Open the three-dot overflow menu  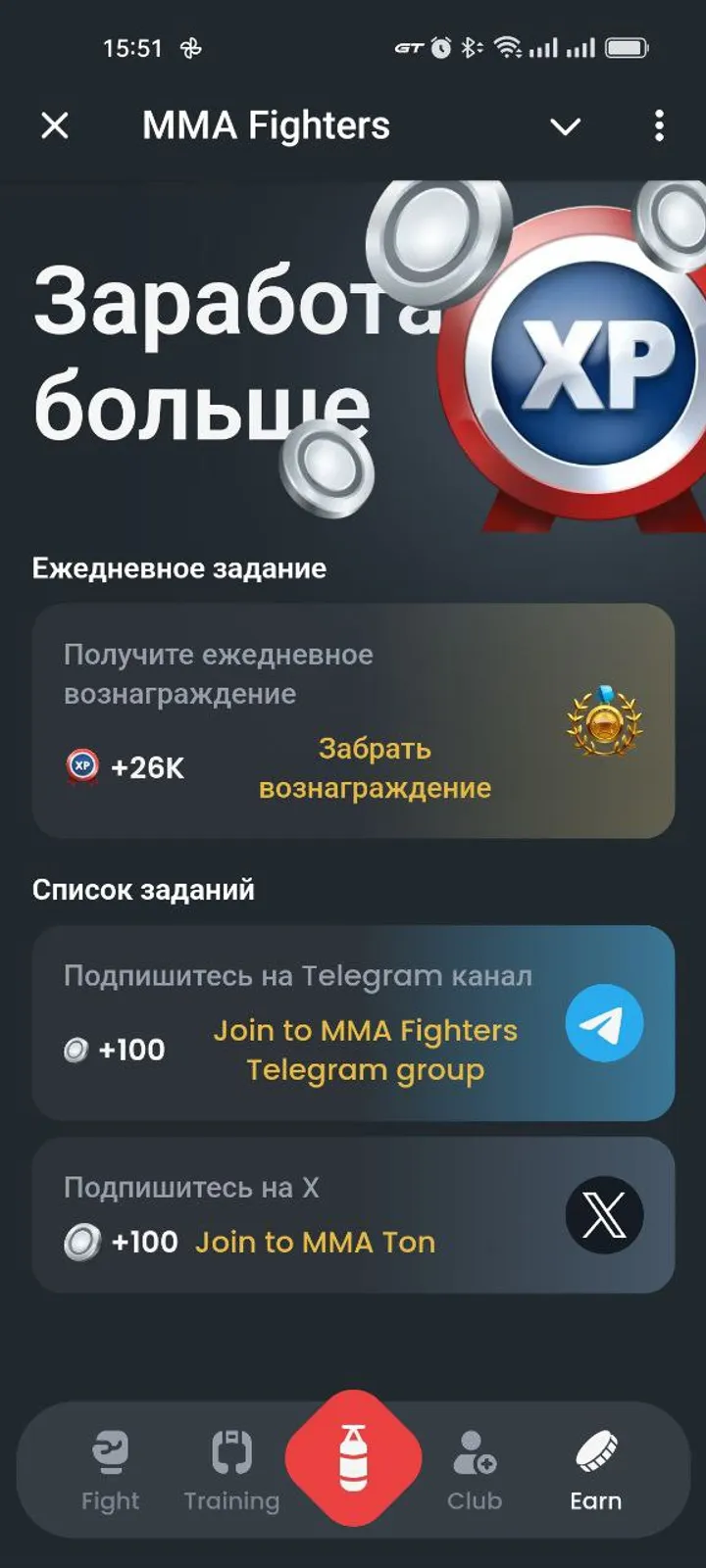(x=659, y=125)
